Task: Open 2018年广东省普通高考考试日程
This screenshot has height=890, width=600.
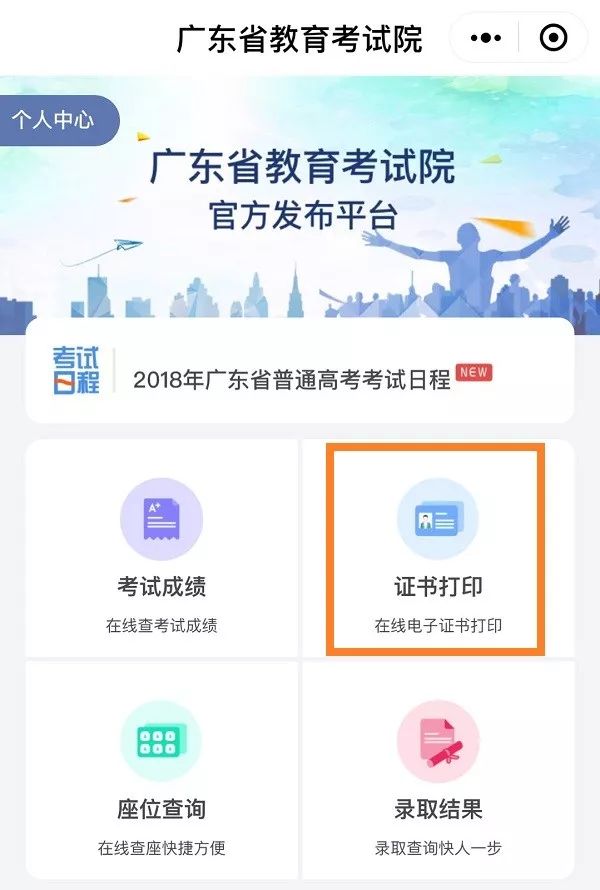Action: (300, 377)
